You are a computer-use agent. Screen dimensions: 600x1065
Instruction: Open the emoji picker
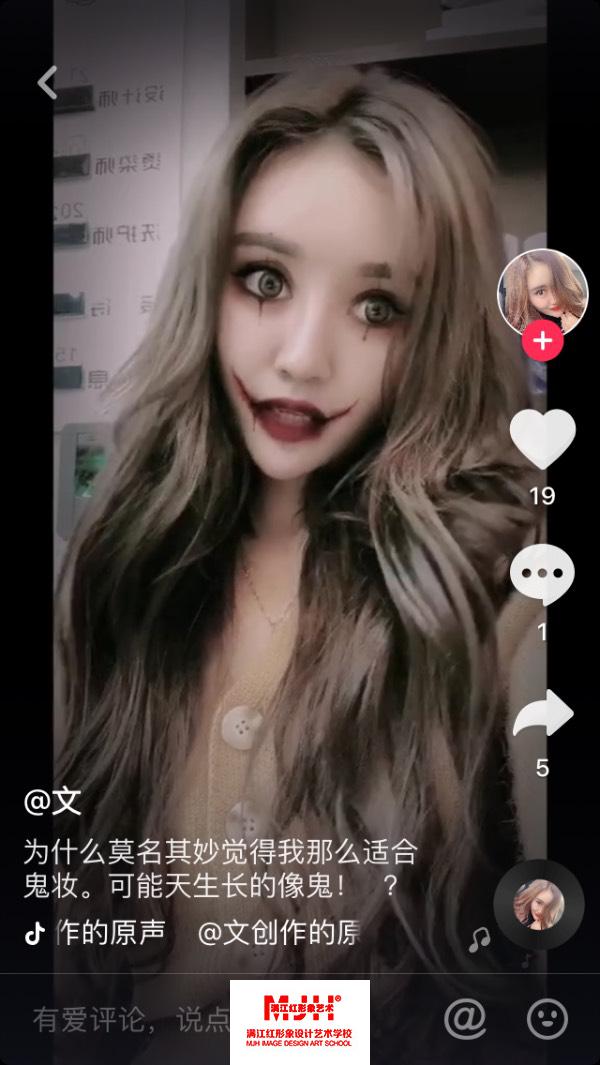(547, 1019)
